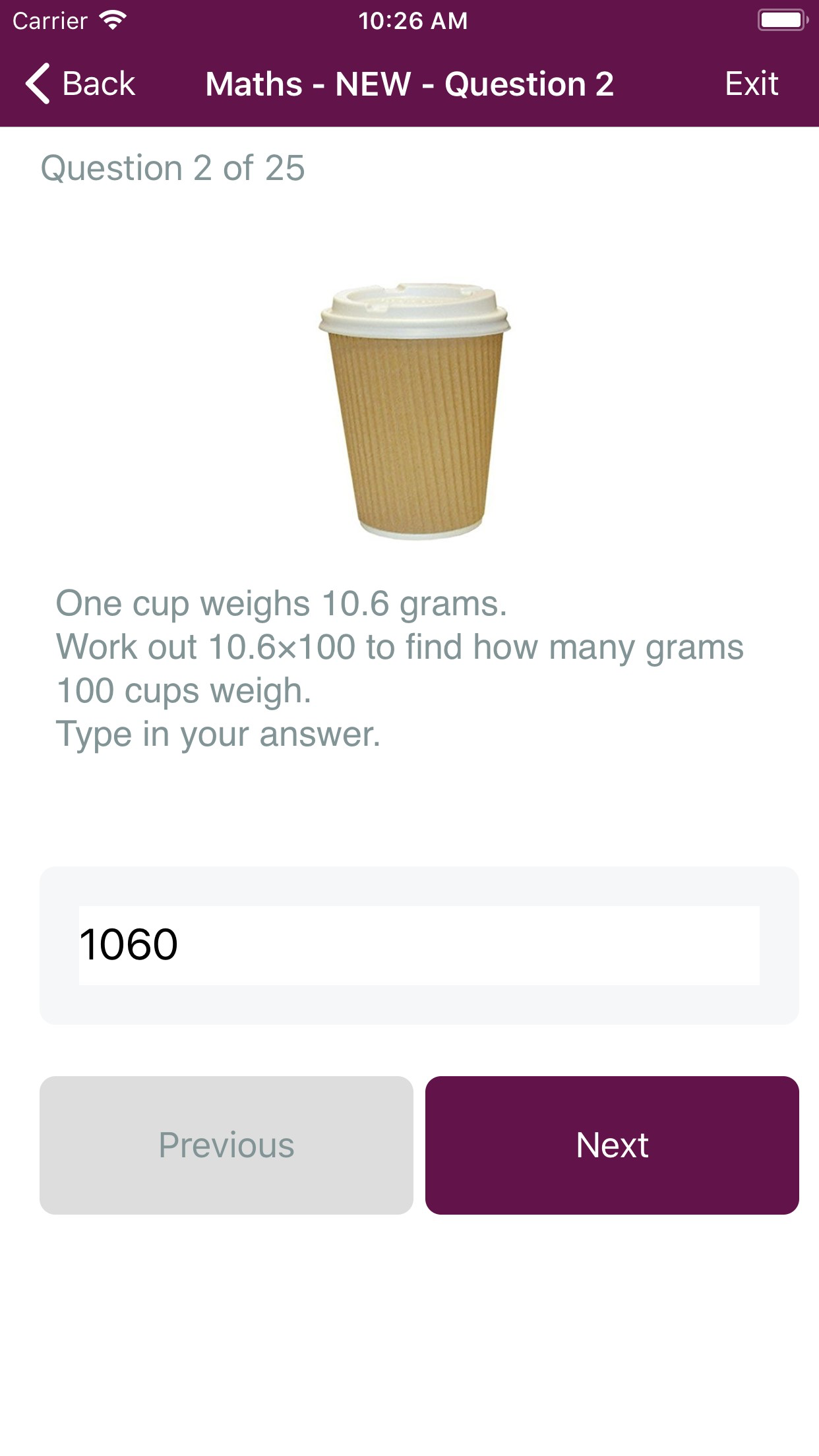Viewport: 819px width, 1456px height.
Task: Tap the answer field showing 1060
Action: tap(419, 945)
